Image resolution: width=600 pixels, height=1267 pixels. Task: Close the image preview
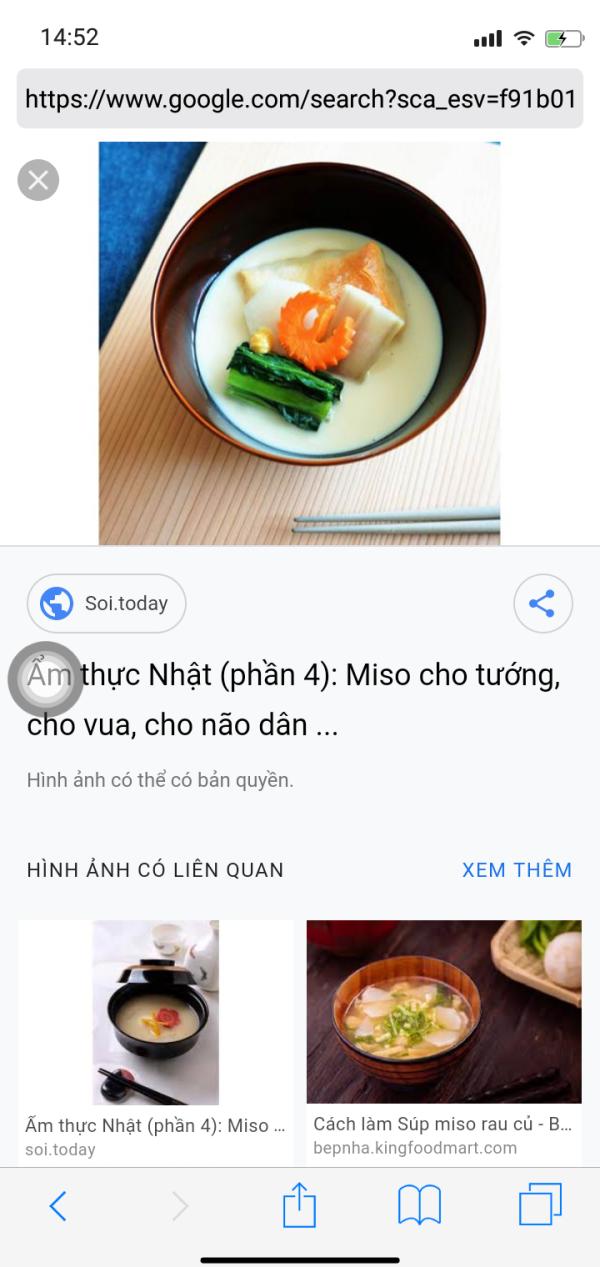pyautogui.click(x=38, y=180)
